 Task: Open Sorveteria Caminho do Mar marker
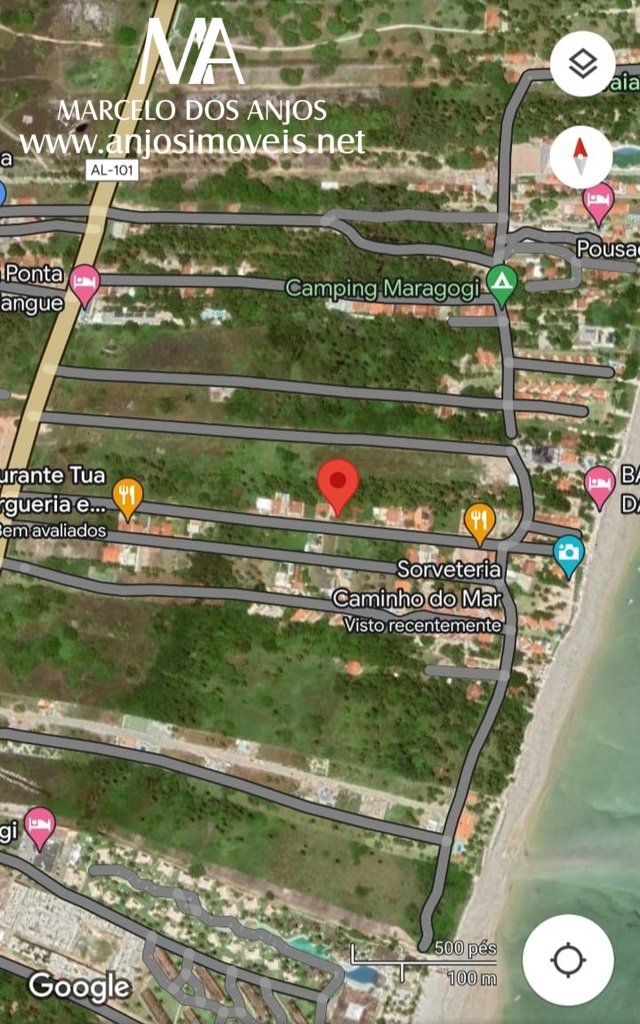480,524
